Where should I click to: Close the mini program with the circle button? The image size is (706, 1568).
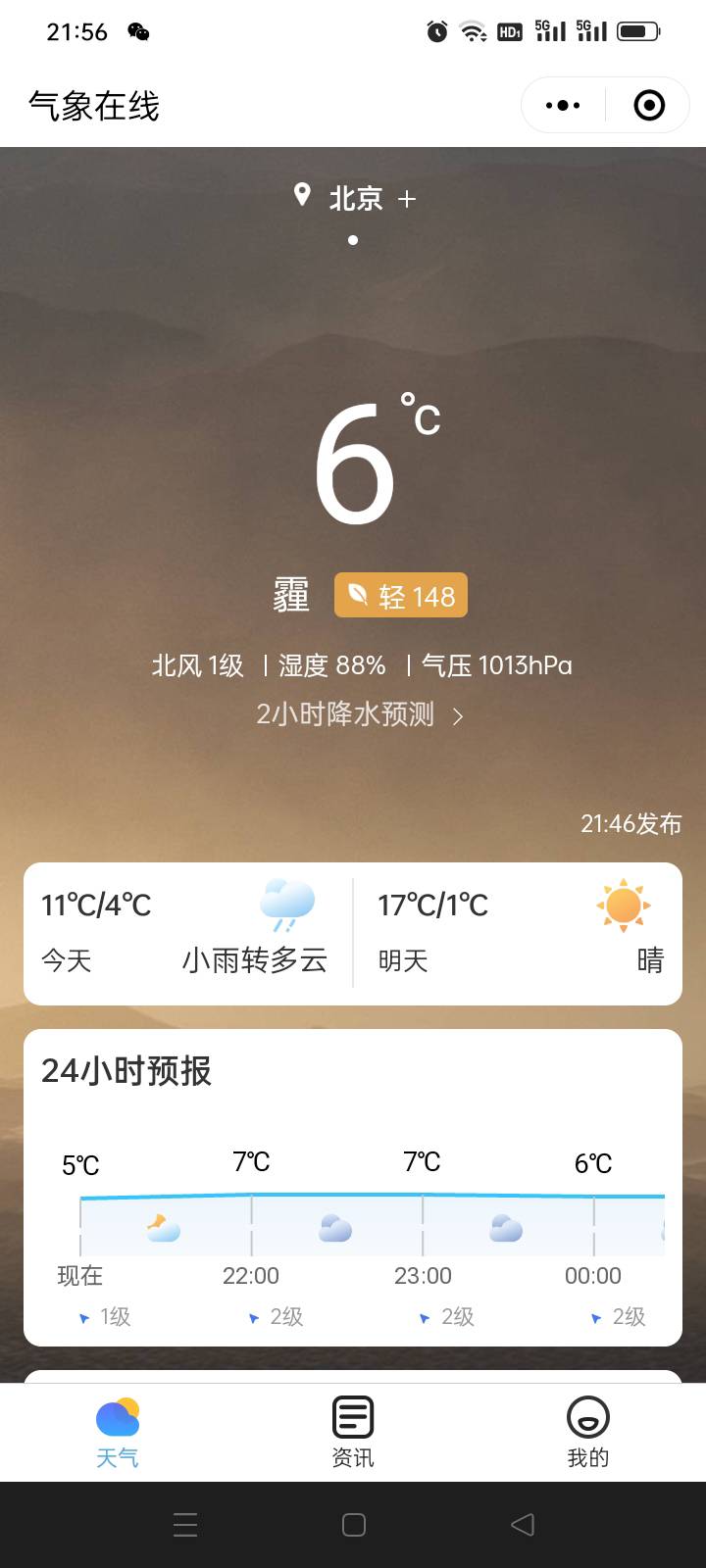(x=649, y=105)
